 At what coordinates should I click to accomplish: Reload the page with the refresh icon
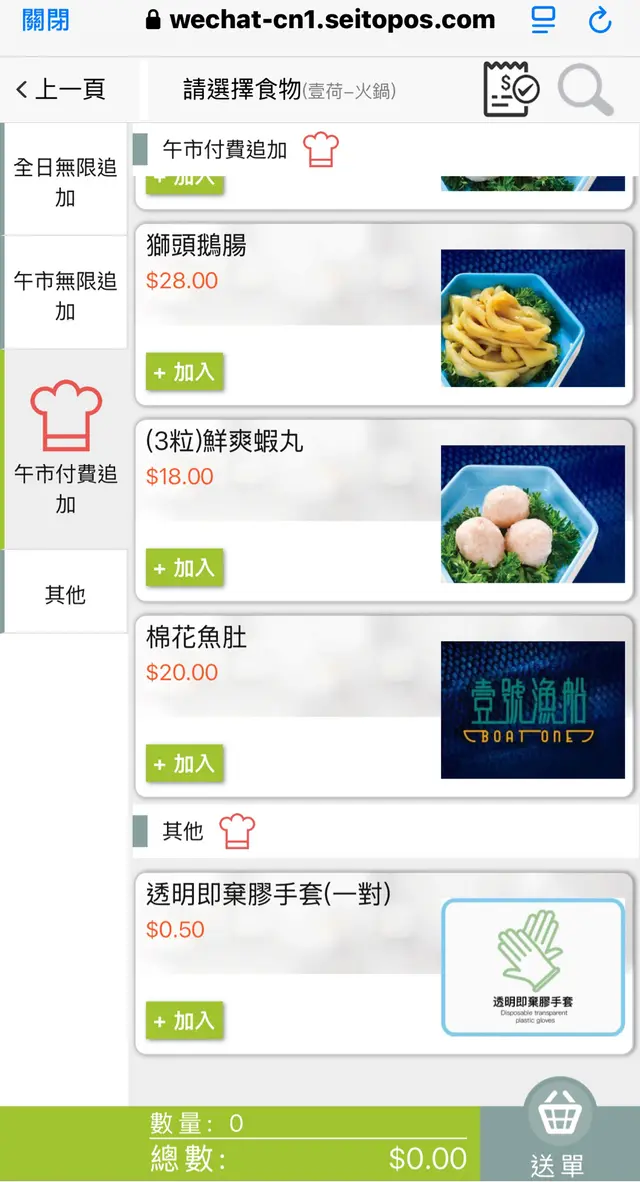[x=600, y=20]
